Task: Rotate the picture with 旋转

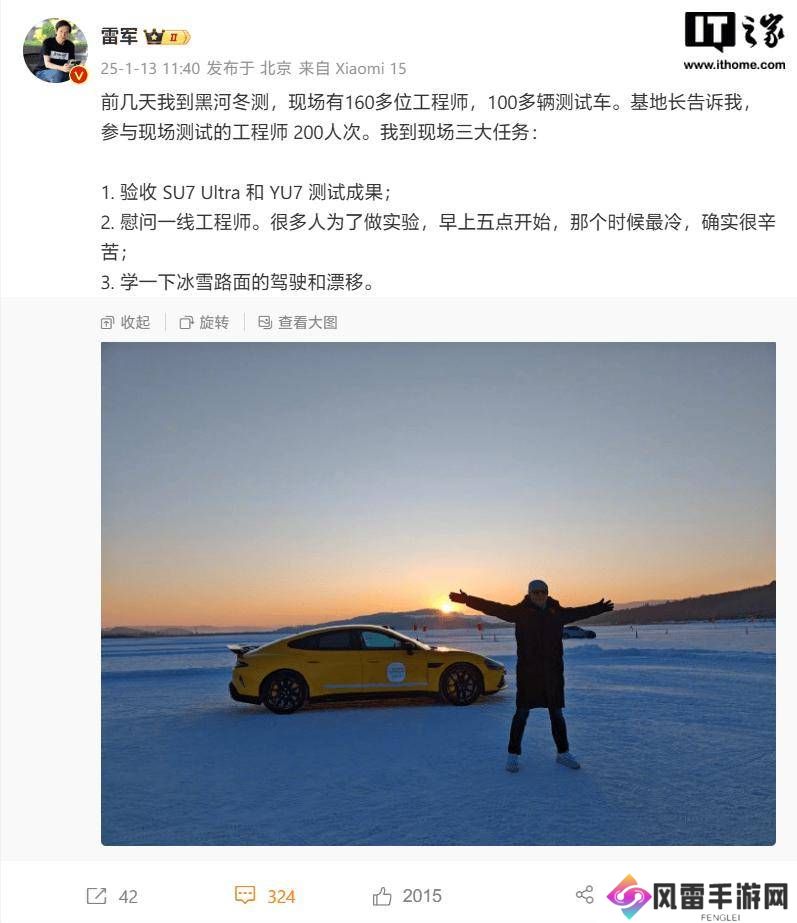Action: [204, 322]
